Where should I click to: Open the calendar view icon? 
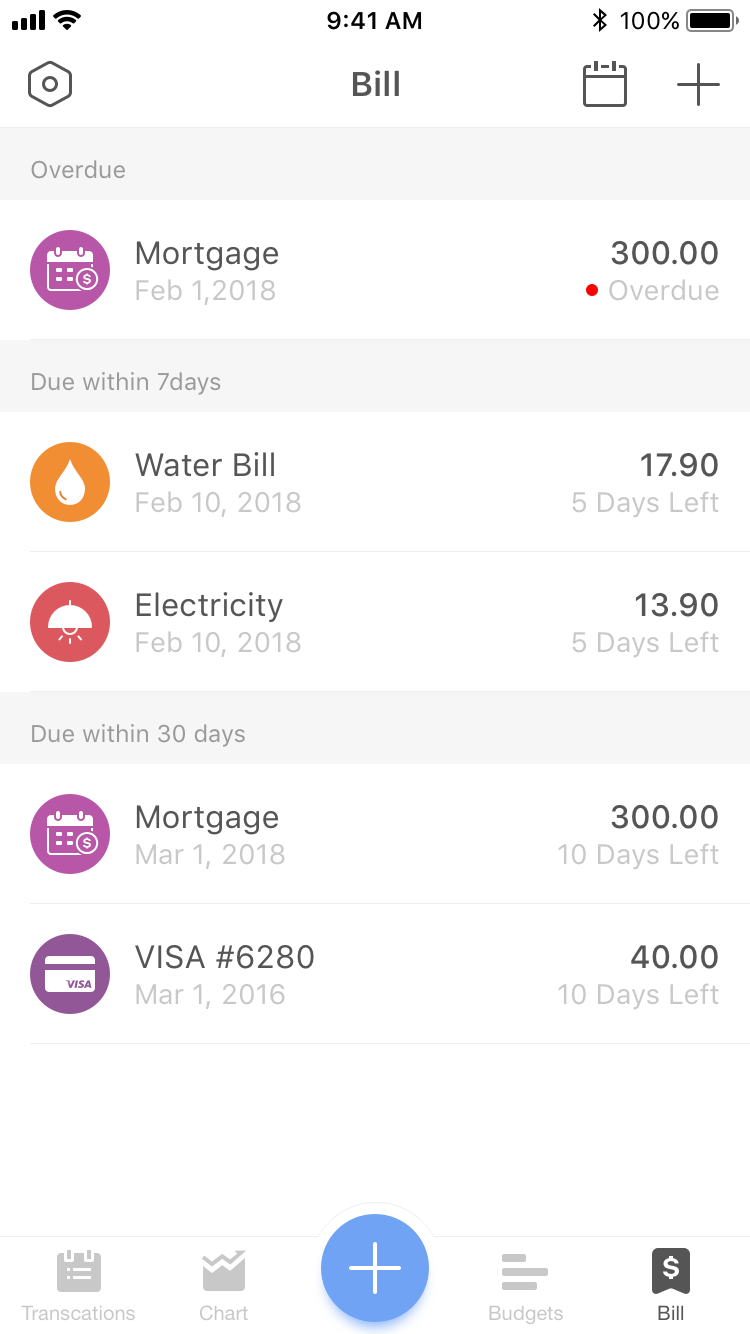[605, 85]
